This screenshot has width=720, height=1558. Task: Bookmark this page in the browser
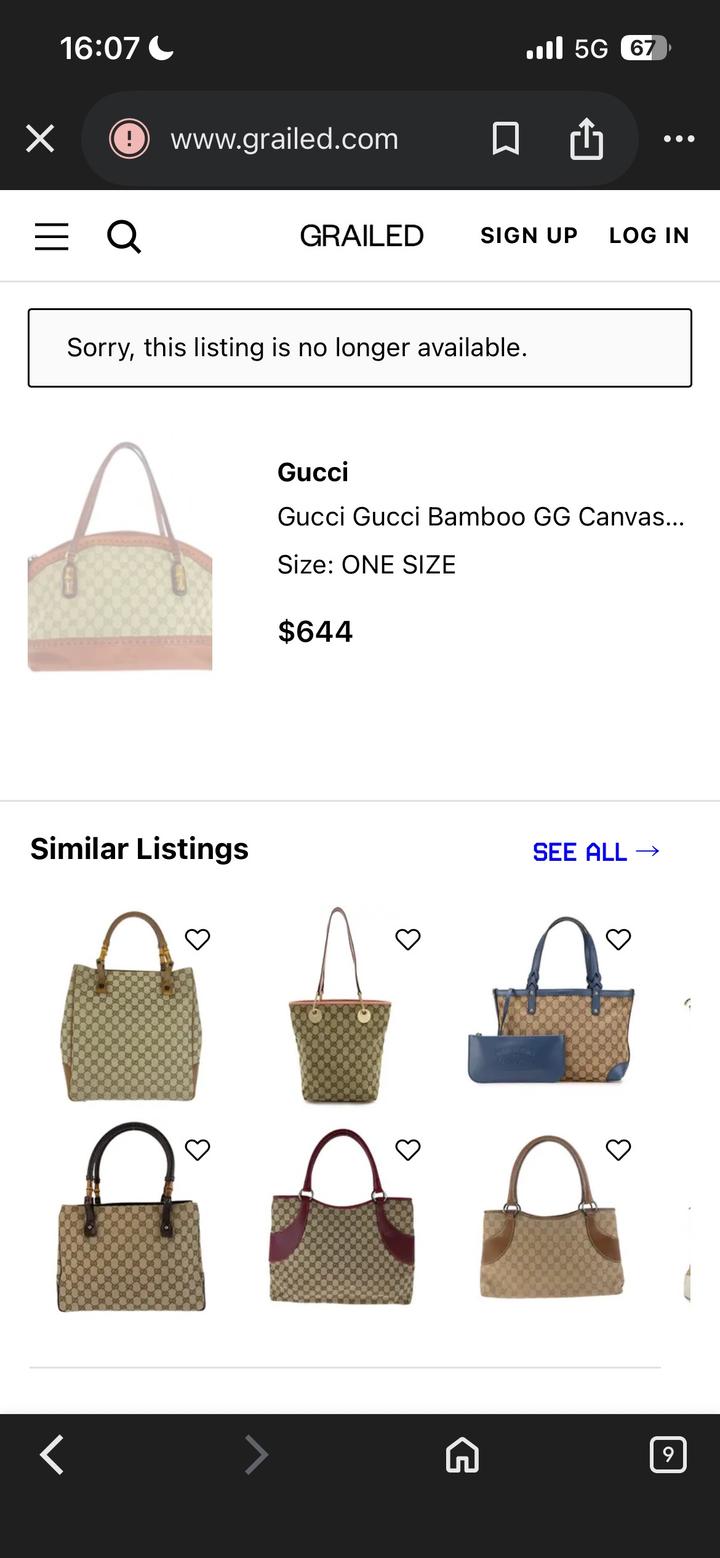coord(506,139)
